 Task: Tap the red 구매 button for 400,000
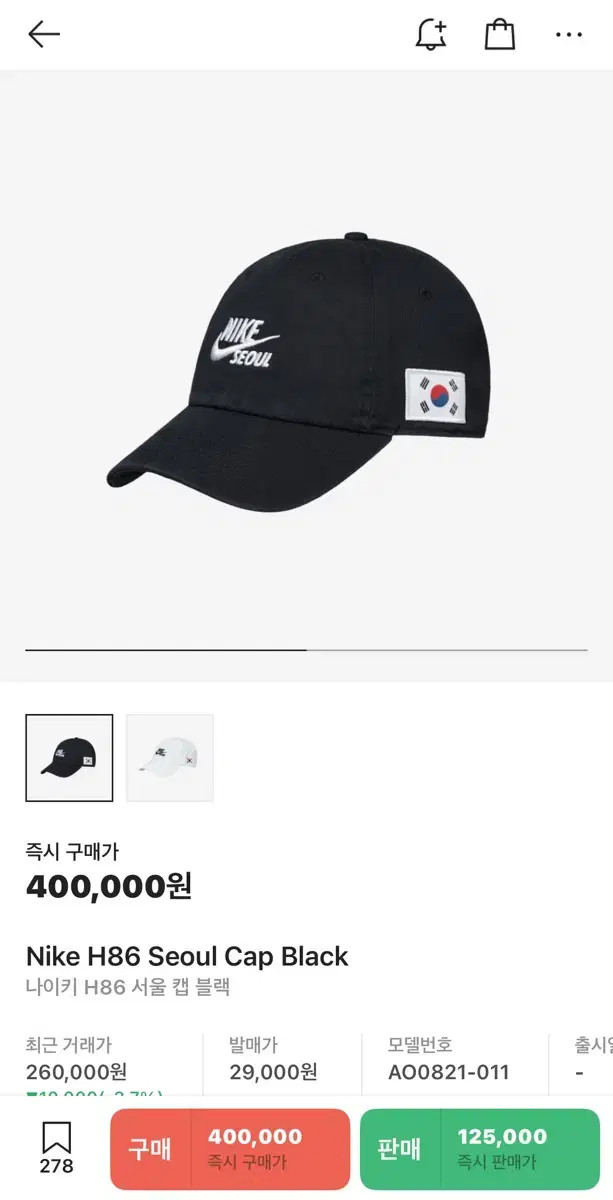pyautogui.click(x=230, y=1149)
